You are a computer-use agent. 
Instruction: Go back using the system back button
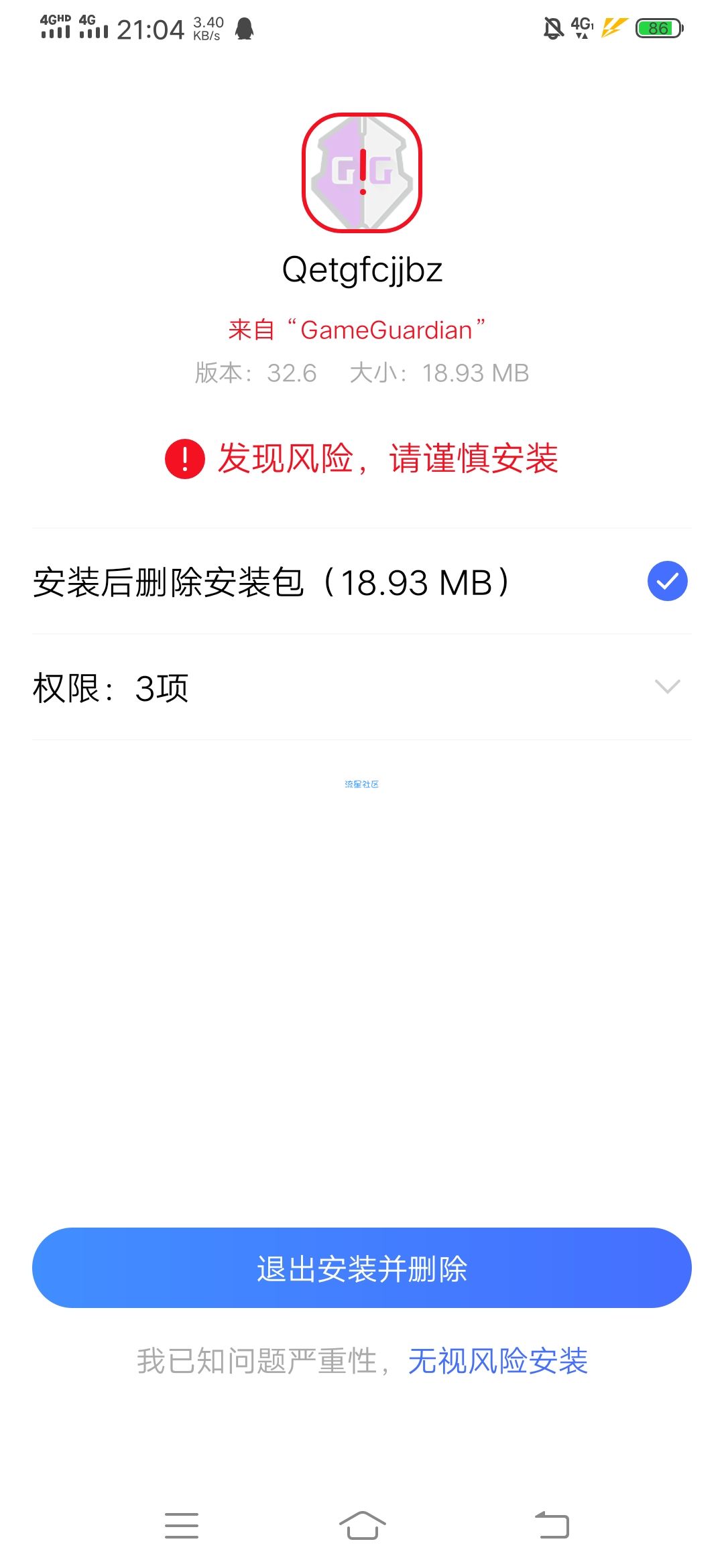pos(552,1525)
